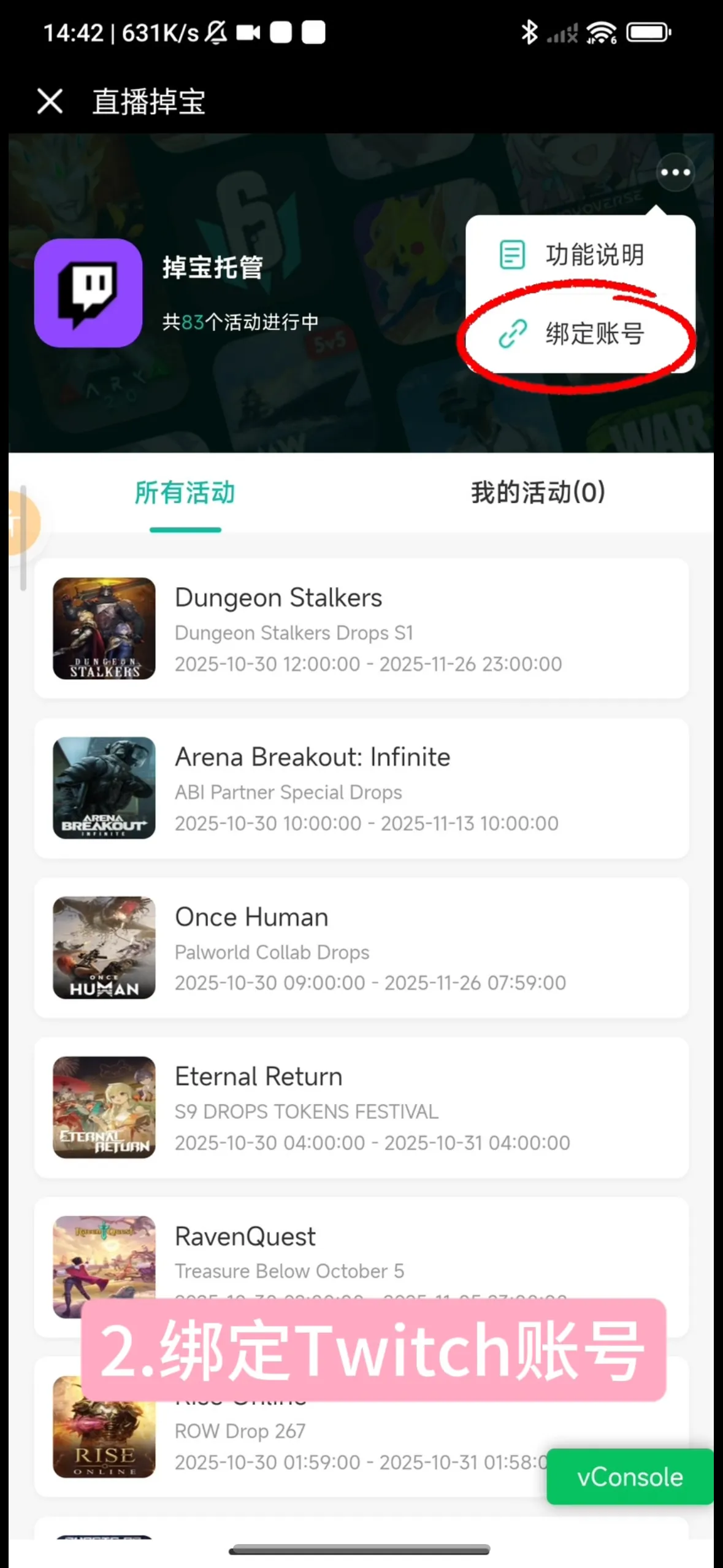The height and width of the screenshot is (1568, 723).
Task: Open the green vConsole button
Action: pyautogui.click(x=630, y=1477)
